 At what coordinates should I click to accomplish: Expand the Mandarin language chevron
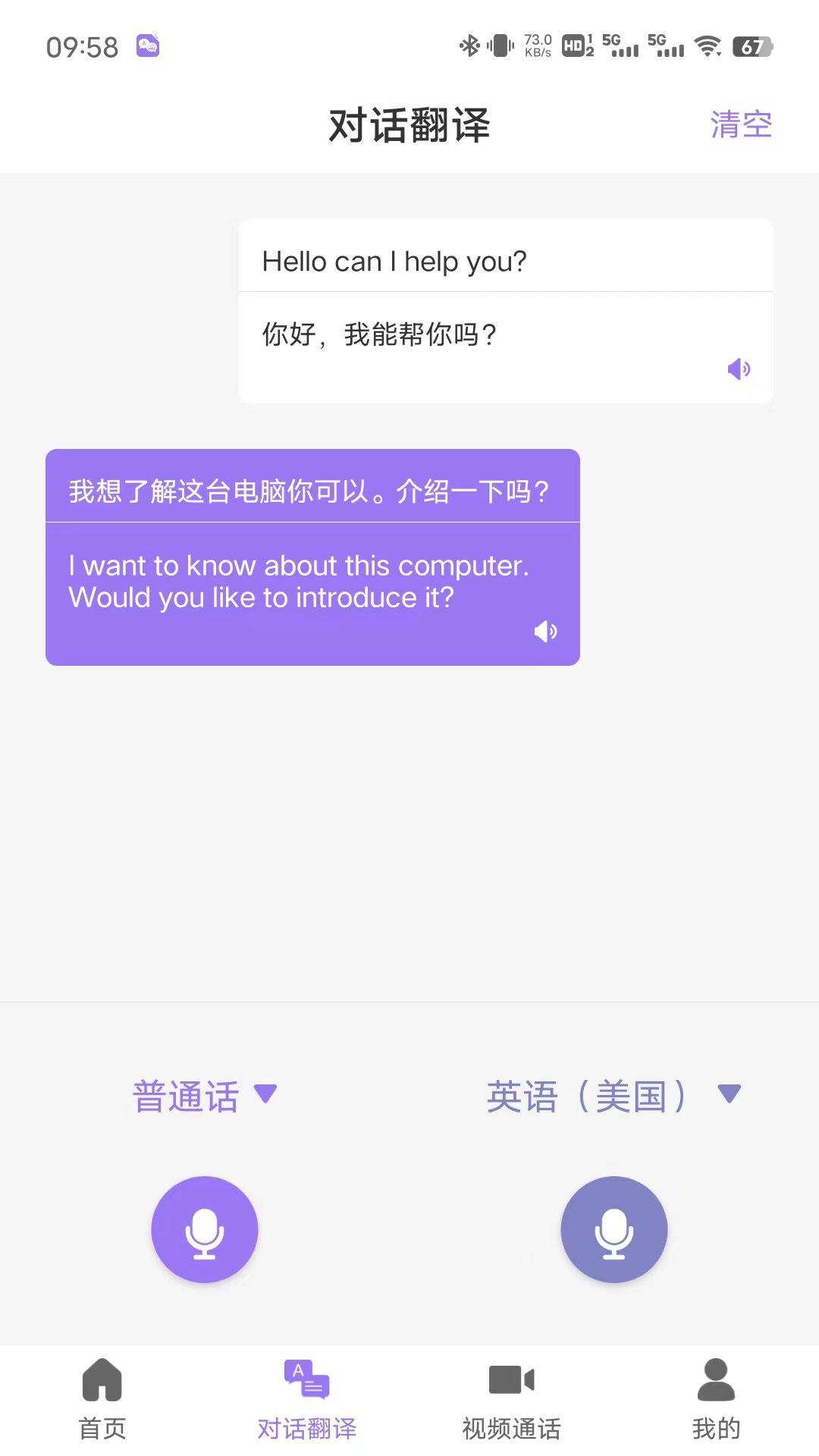[266, 1094]
